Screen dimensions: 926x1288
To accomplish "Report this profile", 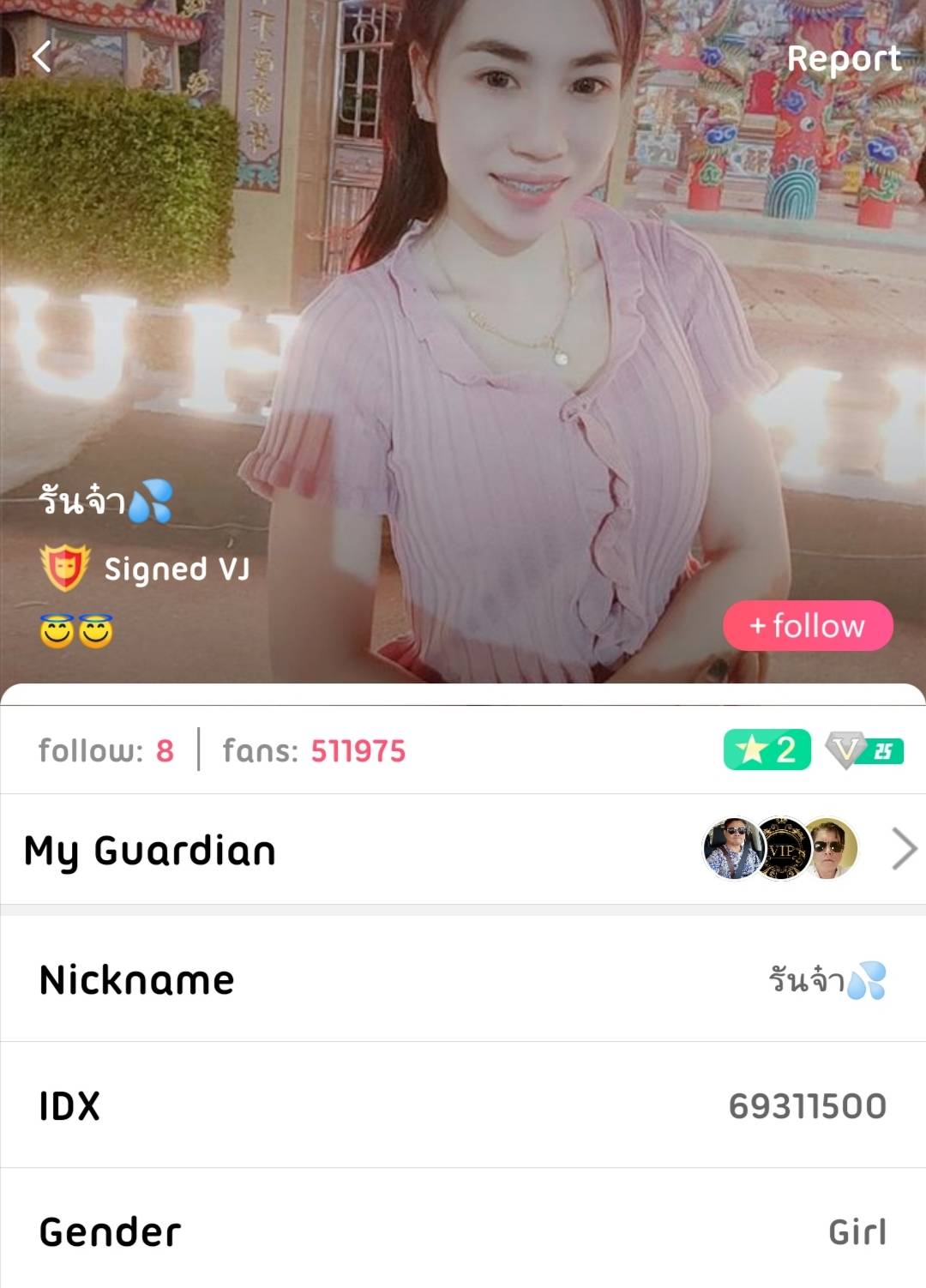I will point(844,58).
